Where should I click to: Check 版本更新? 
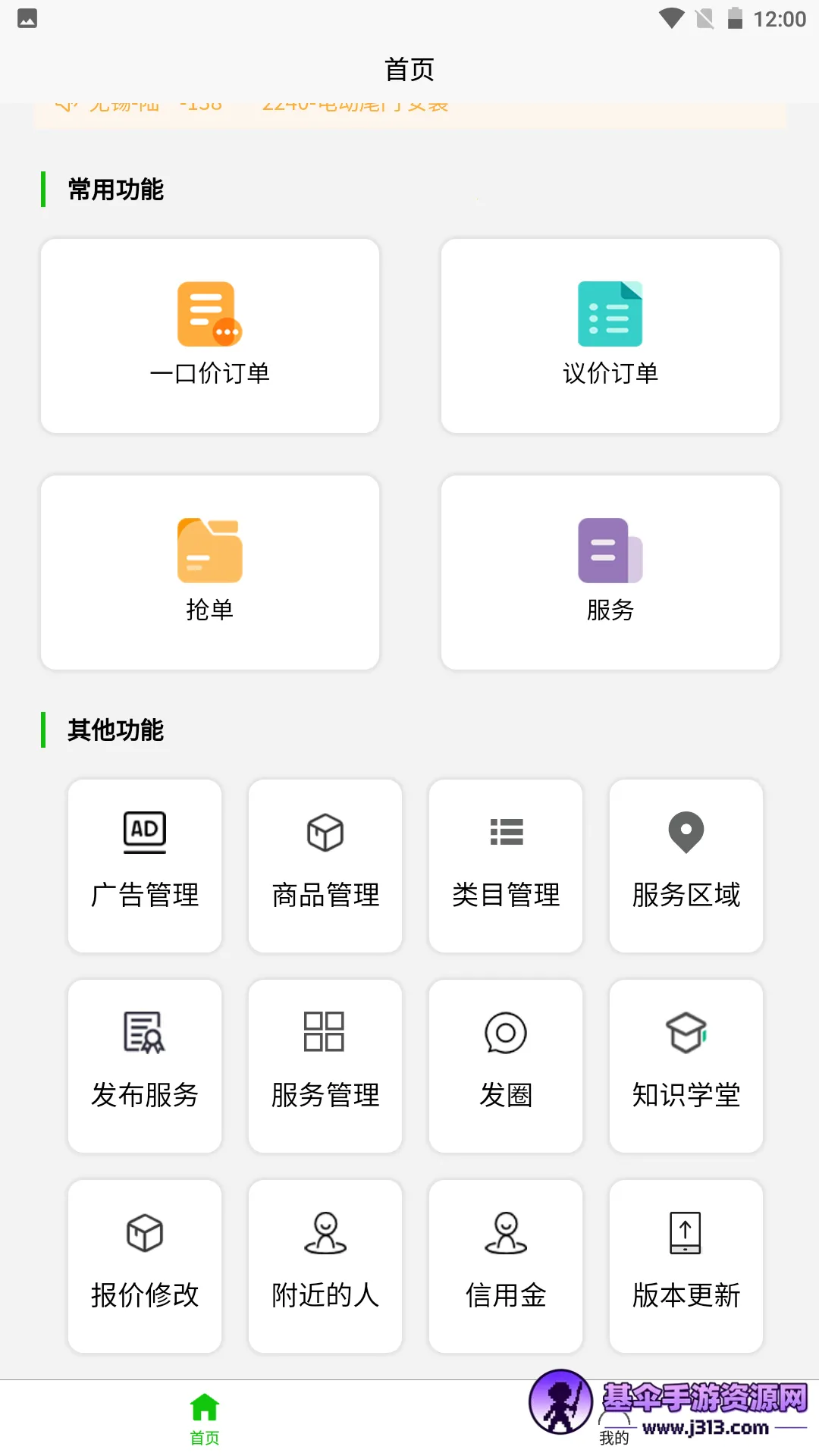tap(686, 1266)
